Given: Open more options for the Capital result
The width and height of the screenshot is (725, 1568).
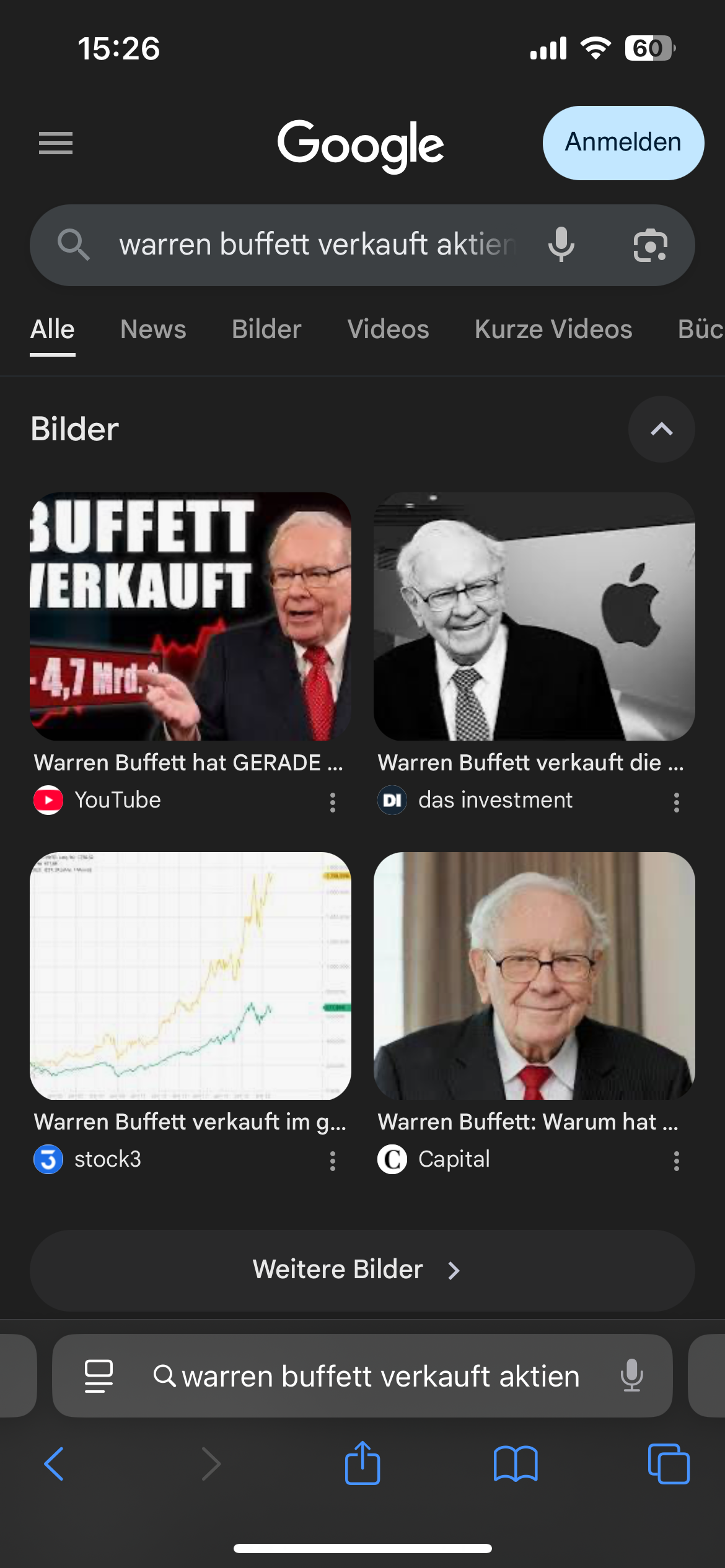Looking at the screenshot, I should [677, 1161].
